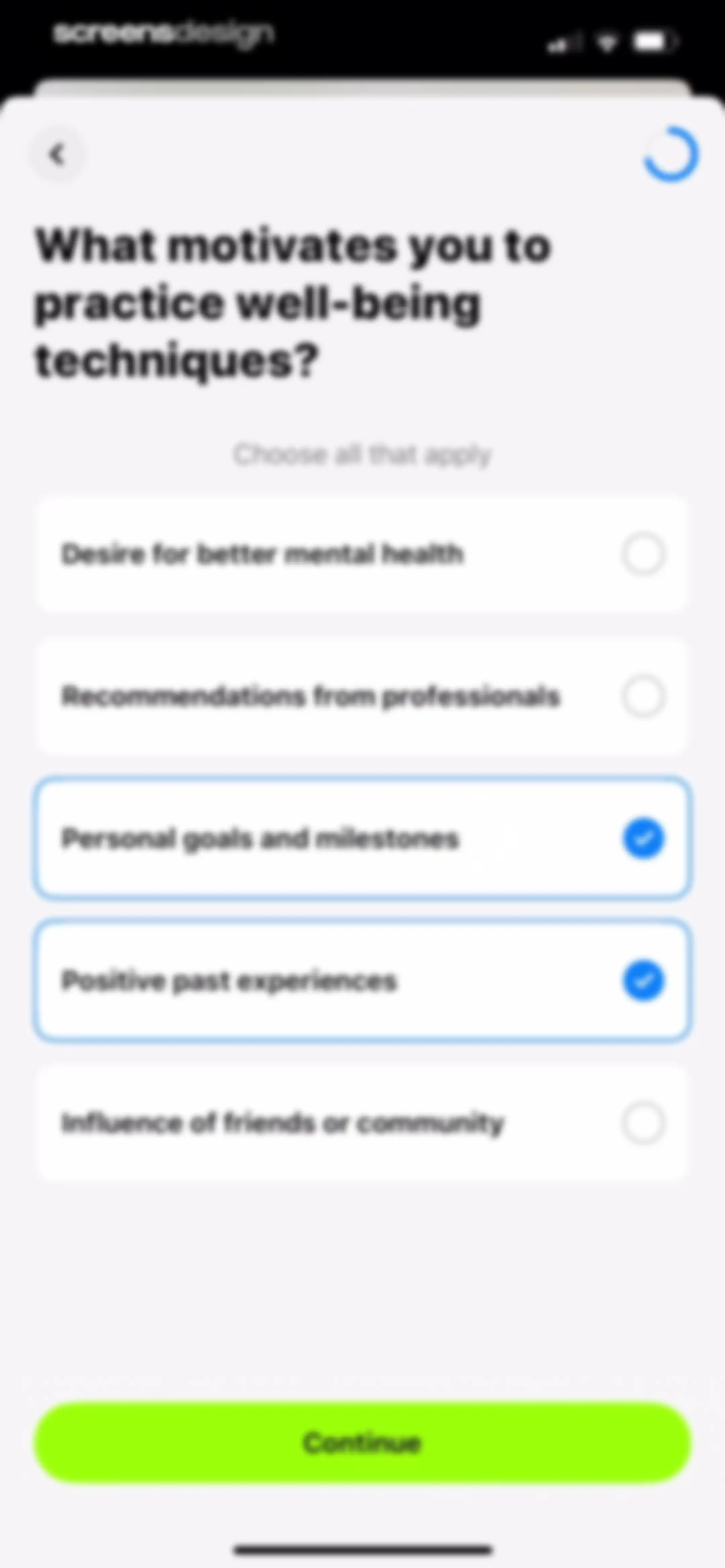The width and height of the screenshot is (725, 1568).
Task: Choose Influence of friends or community
Action: click(362, 1122)
